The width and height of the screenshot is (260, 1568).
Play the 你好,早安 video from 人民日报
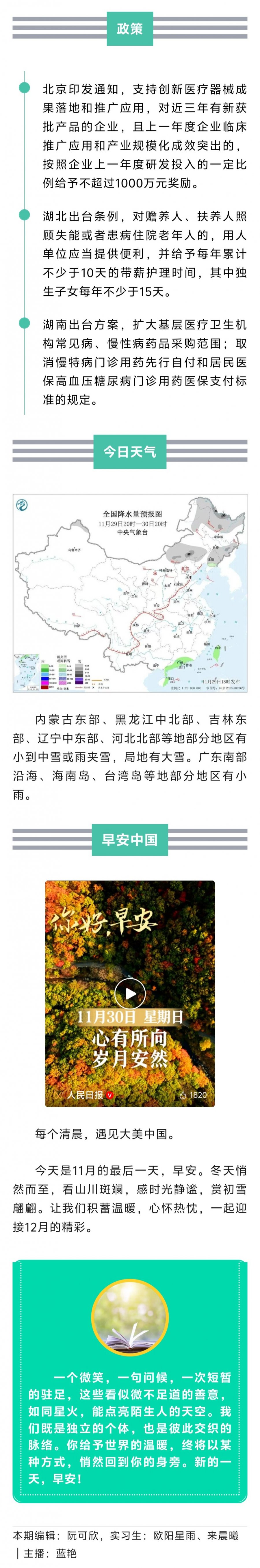pyautogui.click(x=130, y=994)
